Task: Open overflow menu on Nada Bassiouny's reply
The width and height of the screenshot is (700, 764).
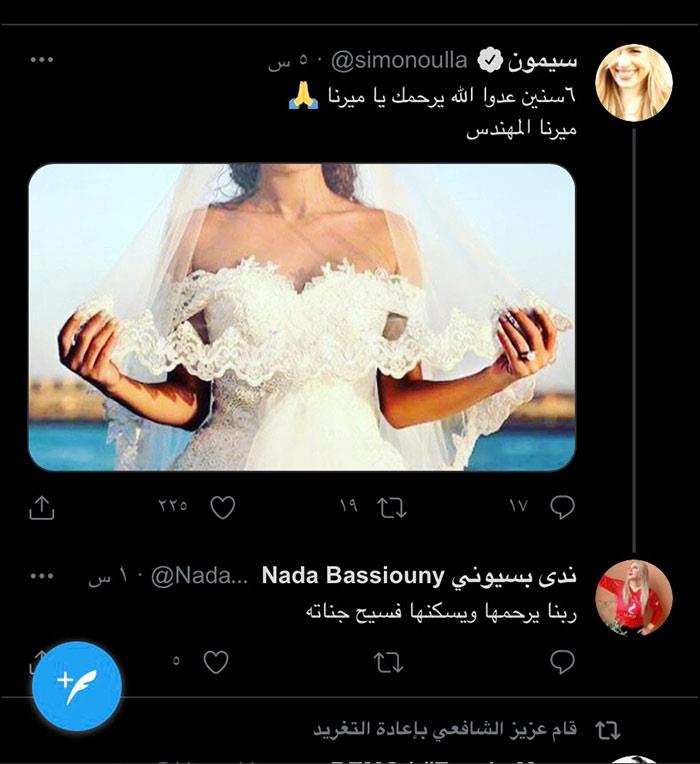Action: pyautogui.click(x=42, y=577)
